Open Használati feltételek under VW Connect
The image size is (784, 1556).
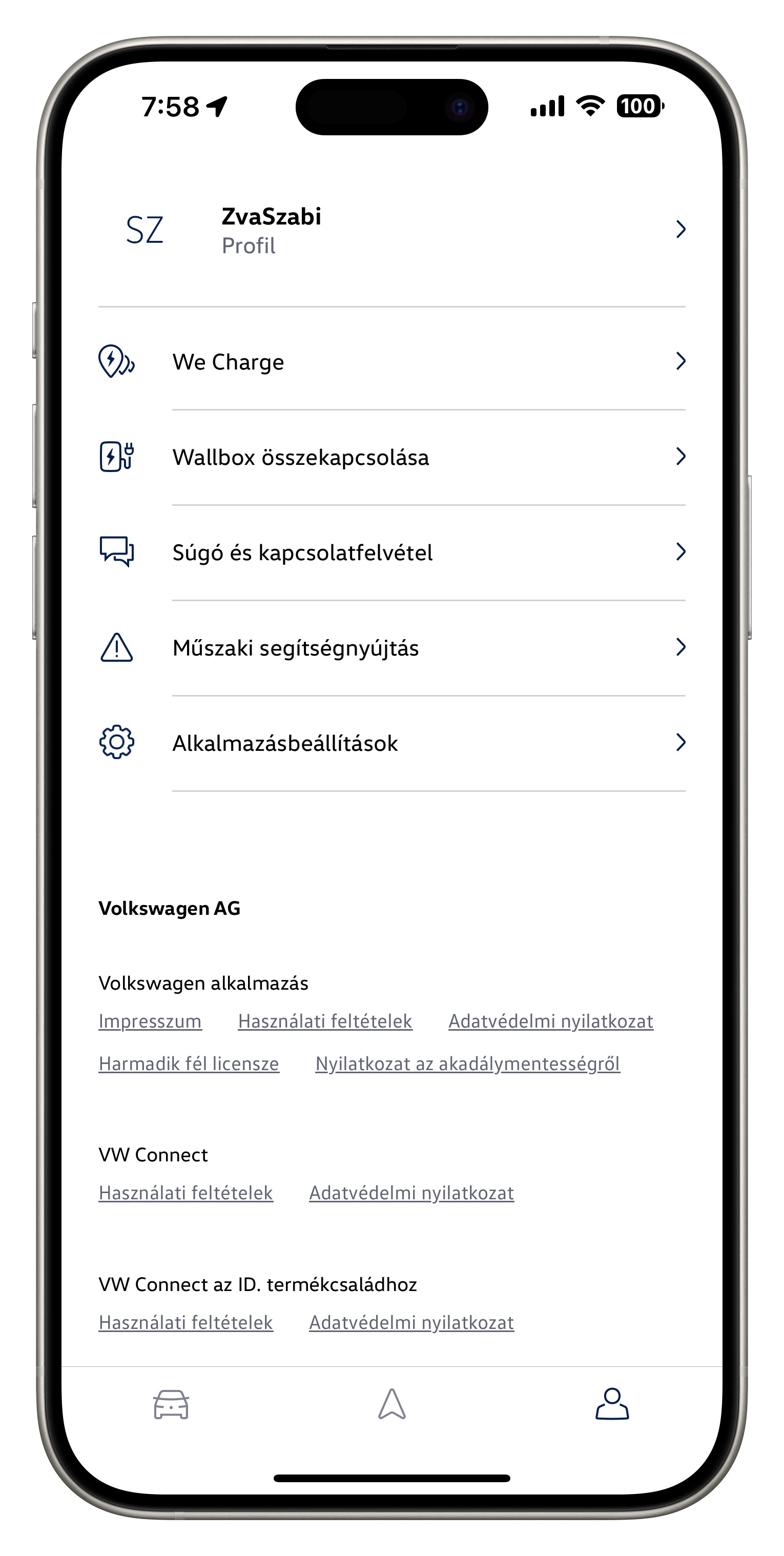[x=186, y=1193]
